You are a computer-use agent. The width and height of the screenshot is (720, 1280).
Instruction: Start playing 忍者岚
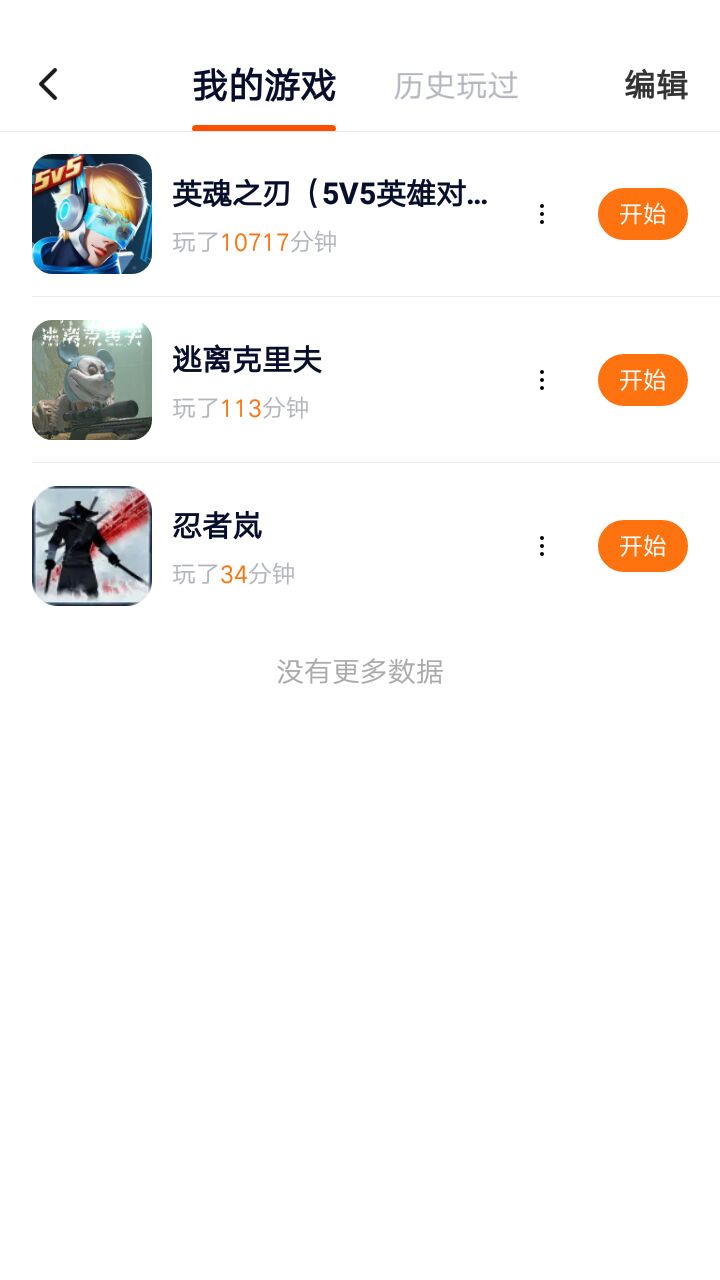[x=642, y=546]
